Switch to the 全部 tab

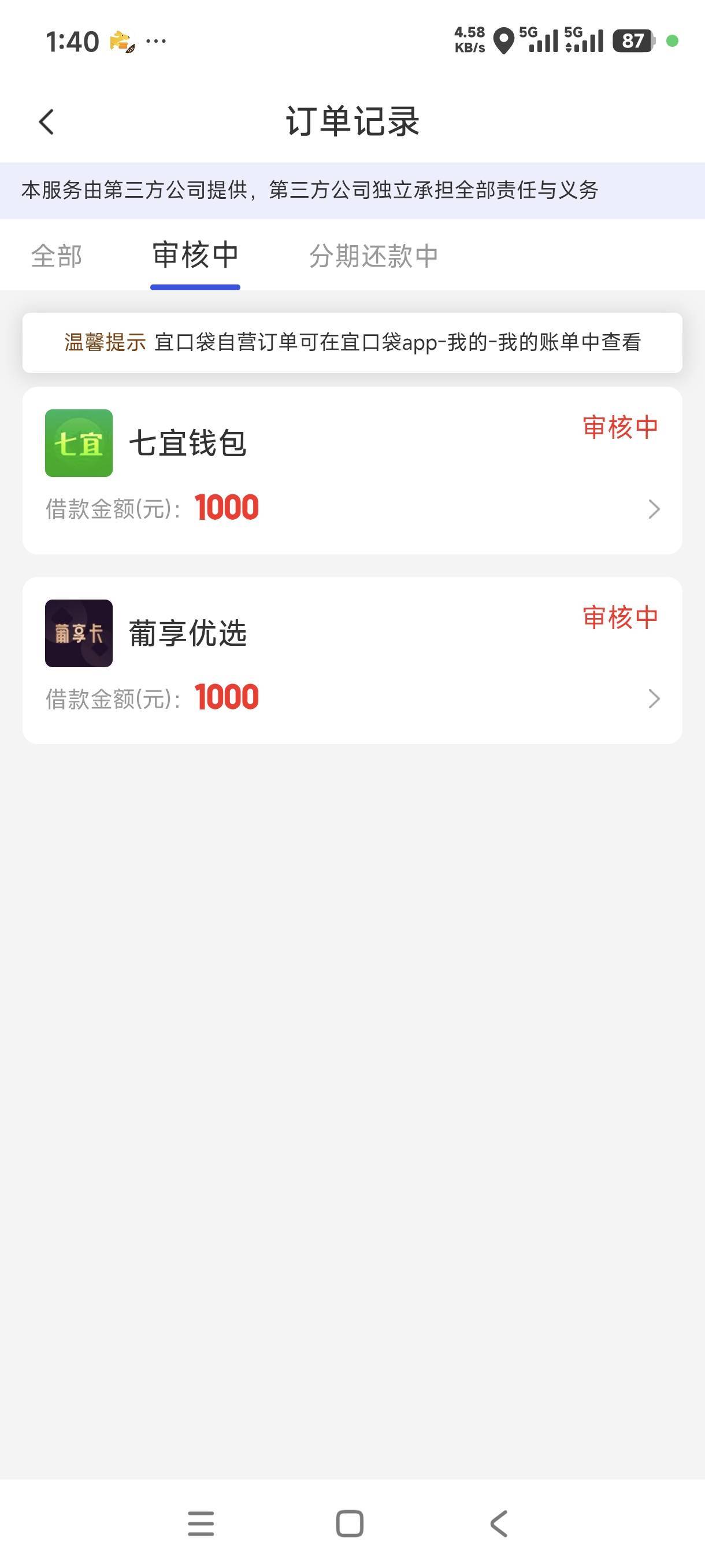pyautogui.click(x=57, y=256)
